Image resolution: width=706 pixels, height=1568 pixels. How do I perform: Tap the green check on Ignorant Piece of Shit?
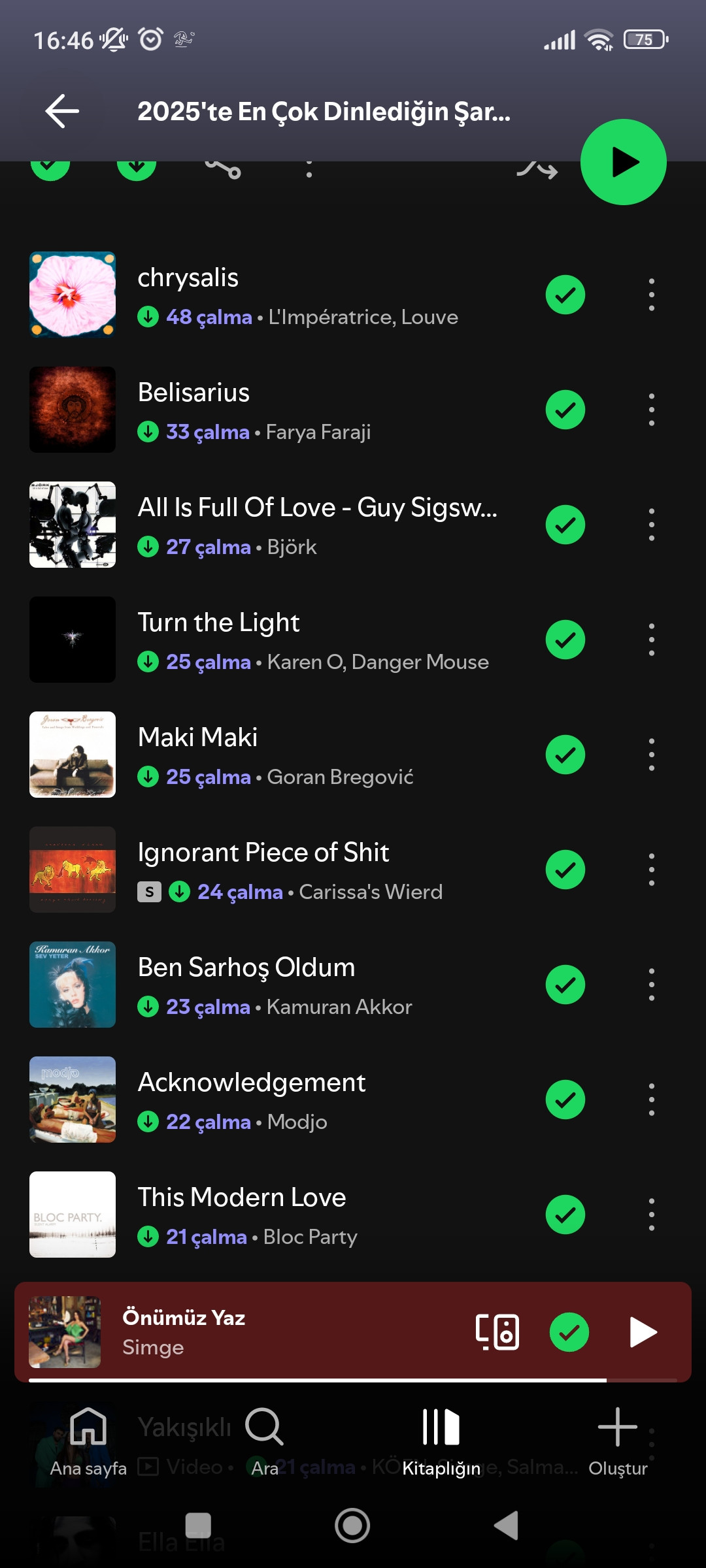pos(565,870)
